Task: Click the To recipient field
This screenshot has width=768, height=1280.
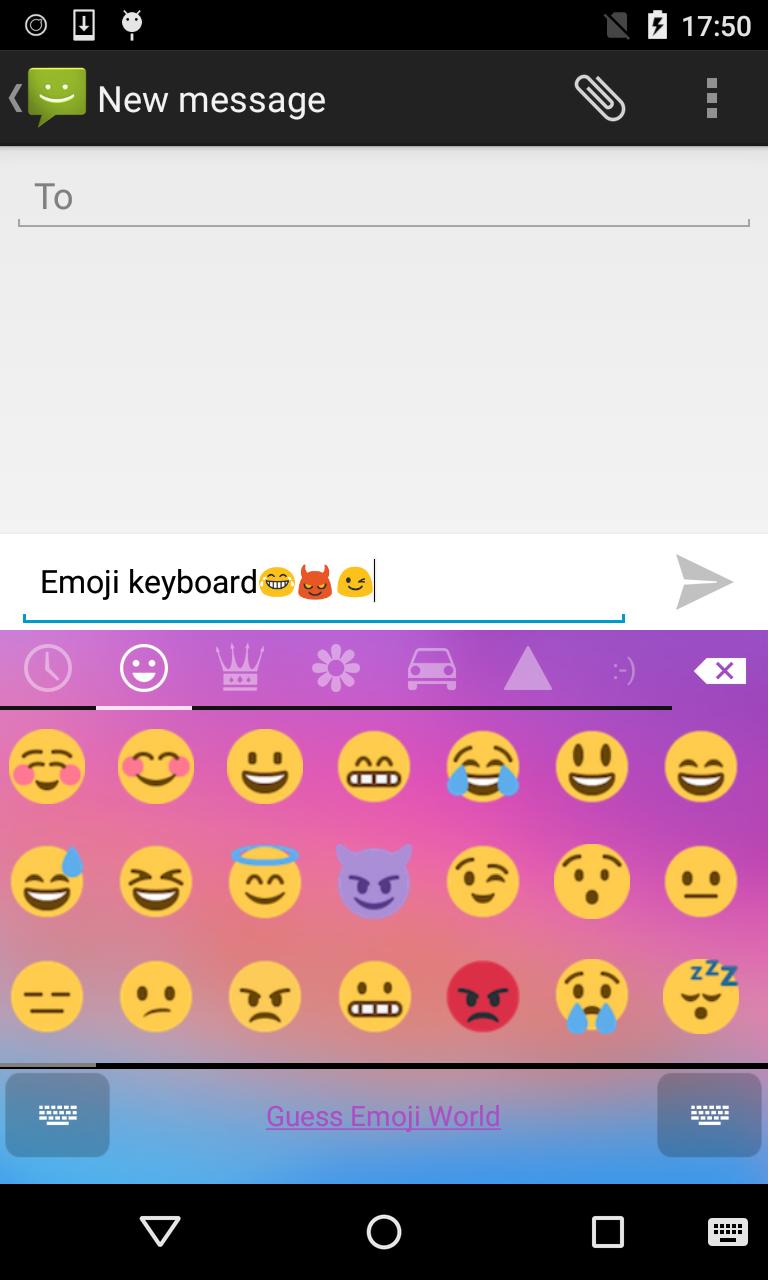Action: tap(383, 196)
